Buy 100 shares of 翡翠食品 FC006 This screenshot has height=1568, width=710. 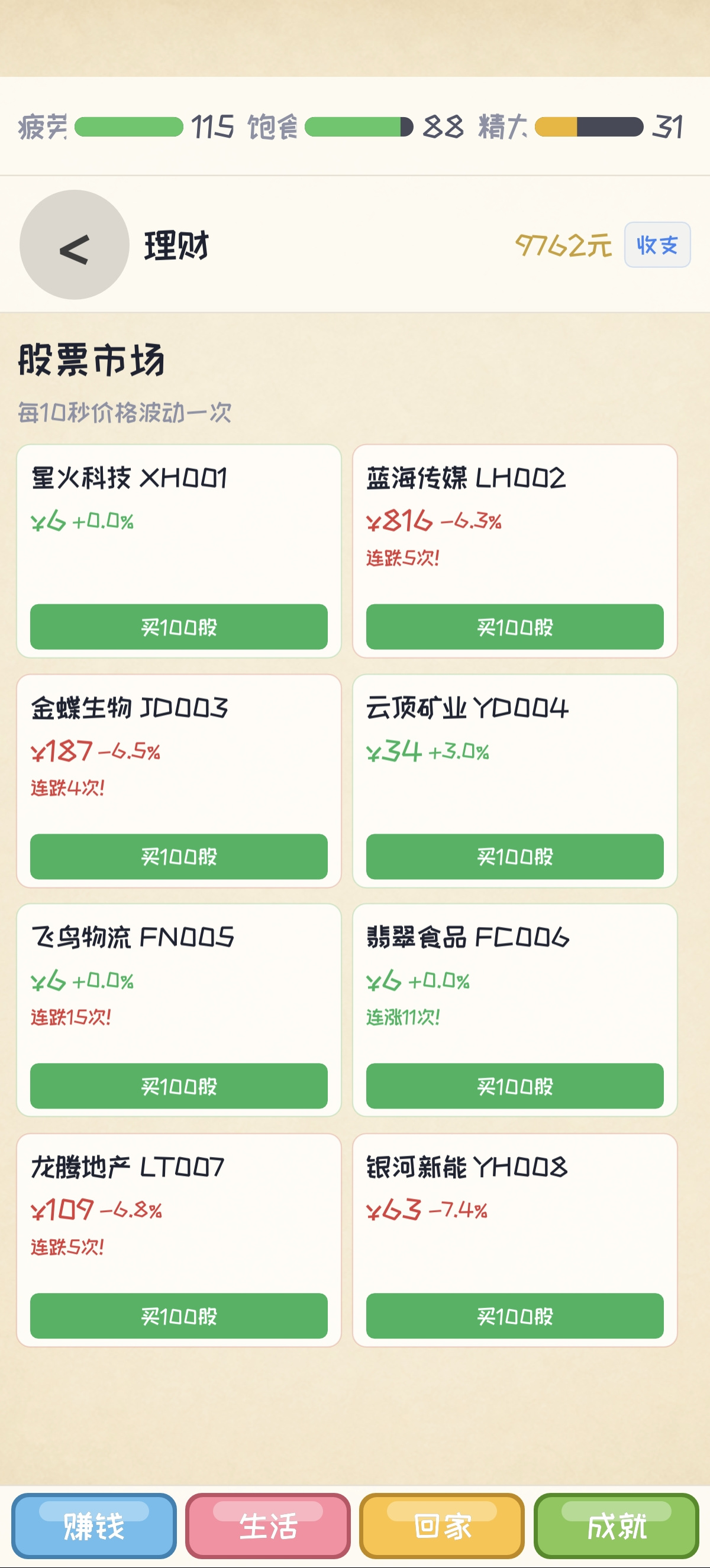point(515,1086)
